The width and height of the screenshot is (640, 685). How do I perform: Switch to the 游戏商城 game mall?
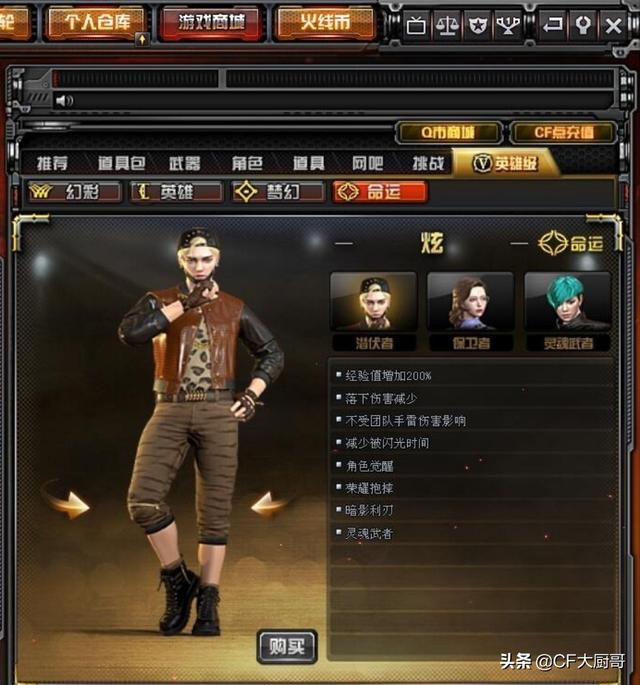pos(210,21)
